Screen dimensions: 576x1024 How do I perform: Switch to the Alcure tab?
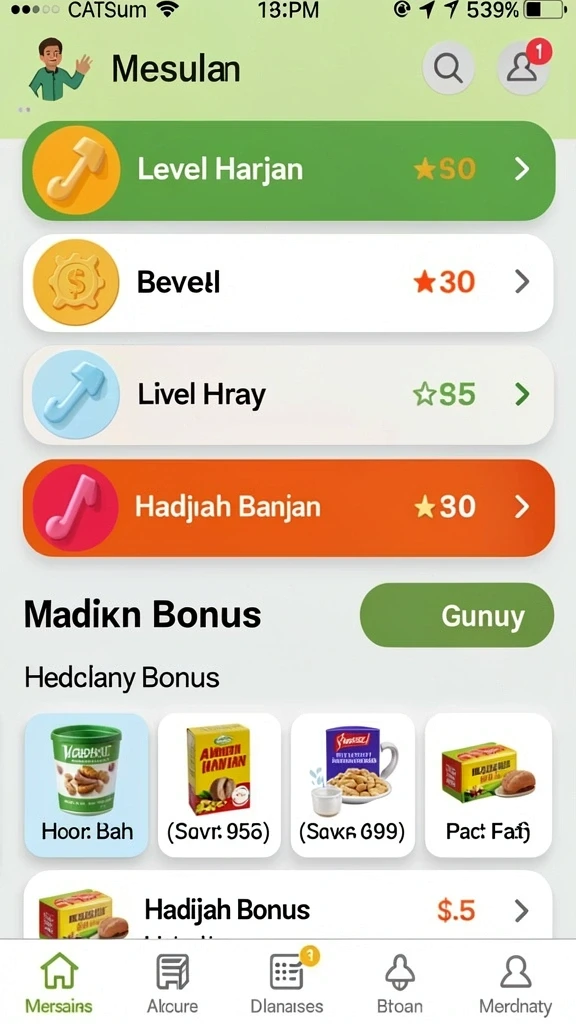point(172,983)
